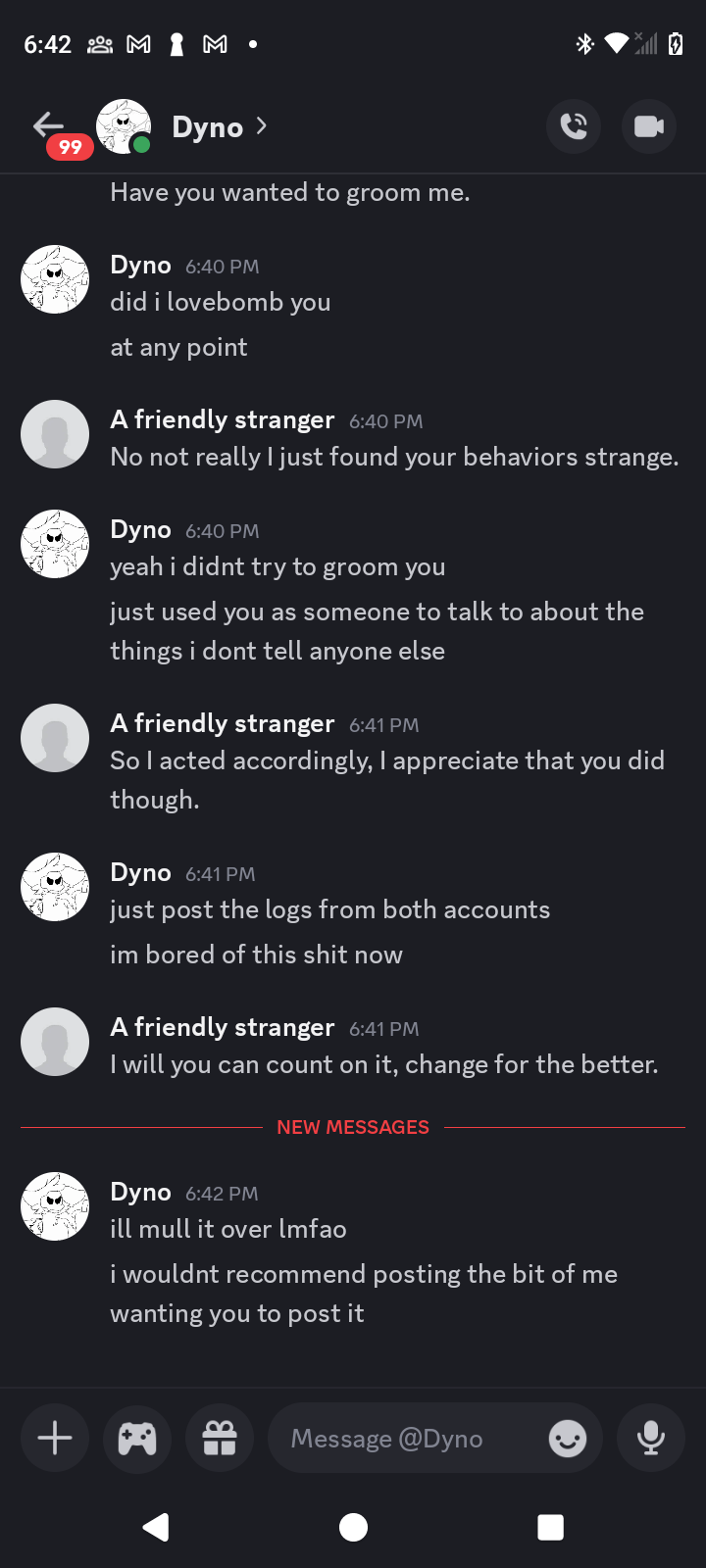Tap the system back button
This screenshot has height=1568, width=706.
click(156, 1527)
